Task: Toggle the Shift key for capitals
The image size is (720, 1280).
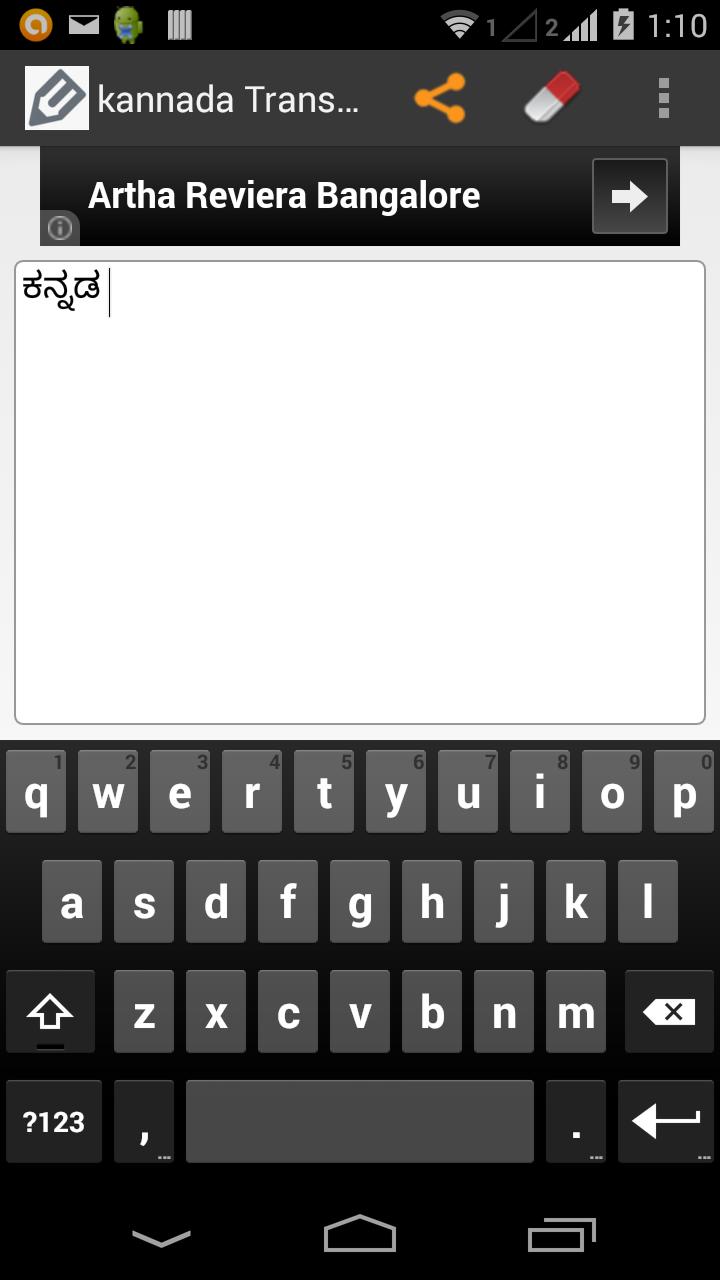Action: (x=51, y=1012)
